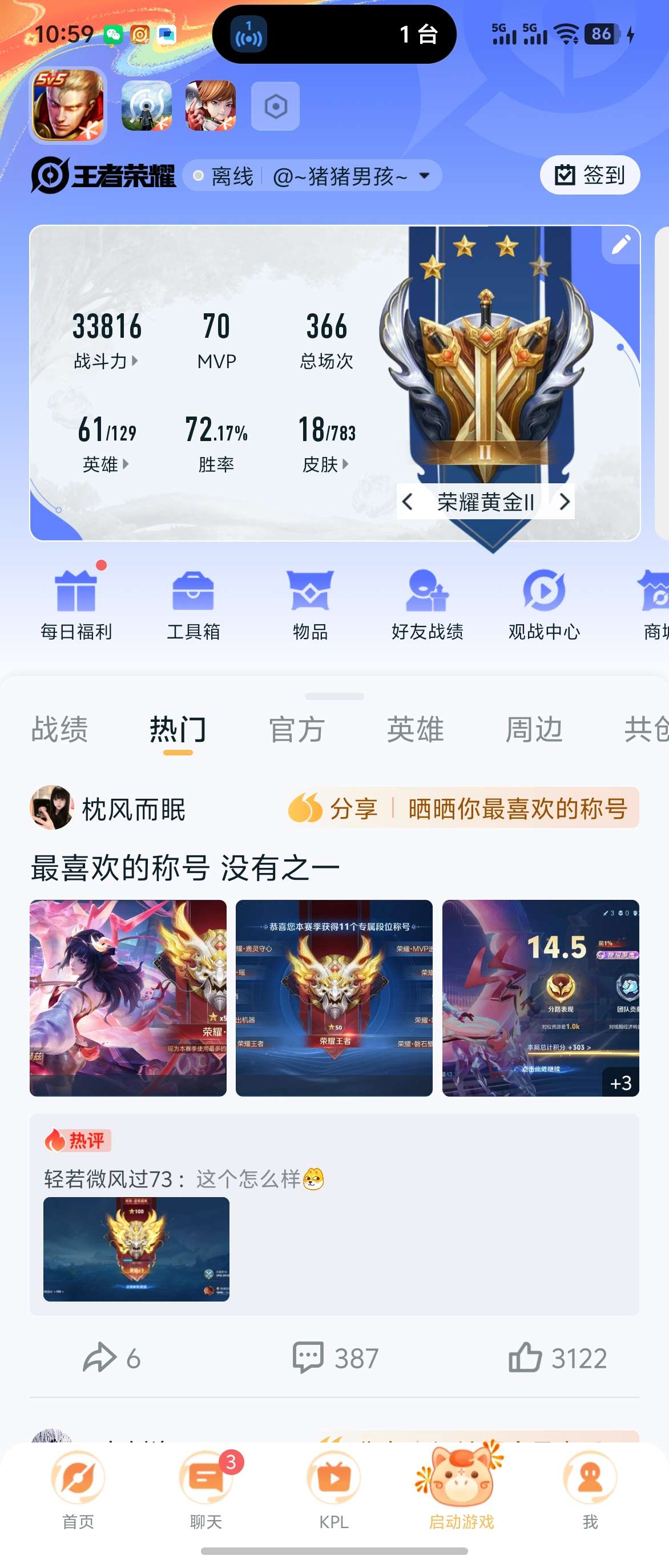Show previous rank before 荣耀黄金II
The height and width of the screenshot is (1568, 669).
[x=407, y=502]
